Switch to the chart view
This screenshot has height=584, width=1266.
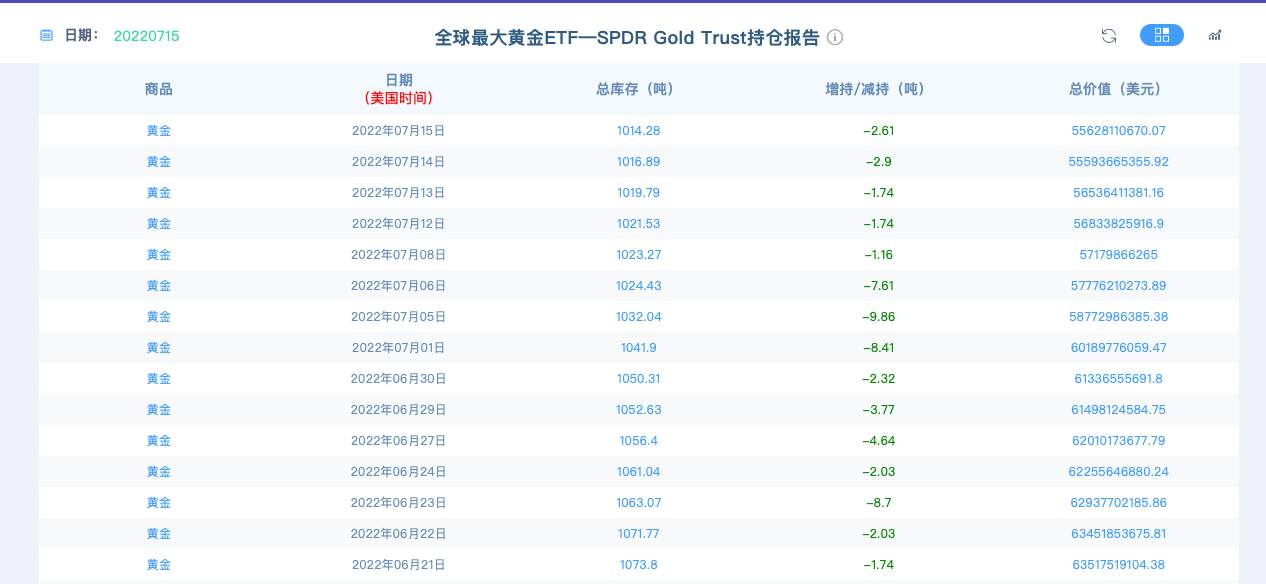(1215, 36)
